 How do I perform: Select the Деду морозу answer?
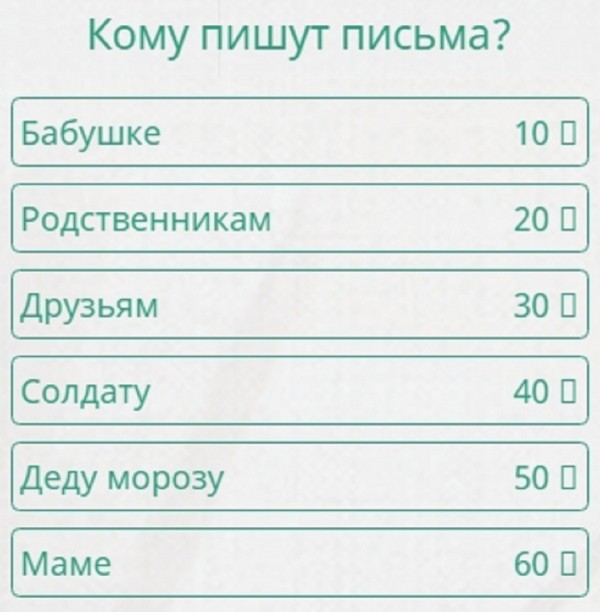(299, 478)
